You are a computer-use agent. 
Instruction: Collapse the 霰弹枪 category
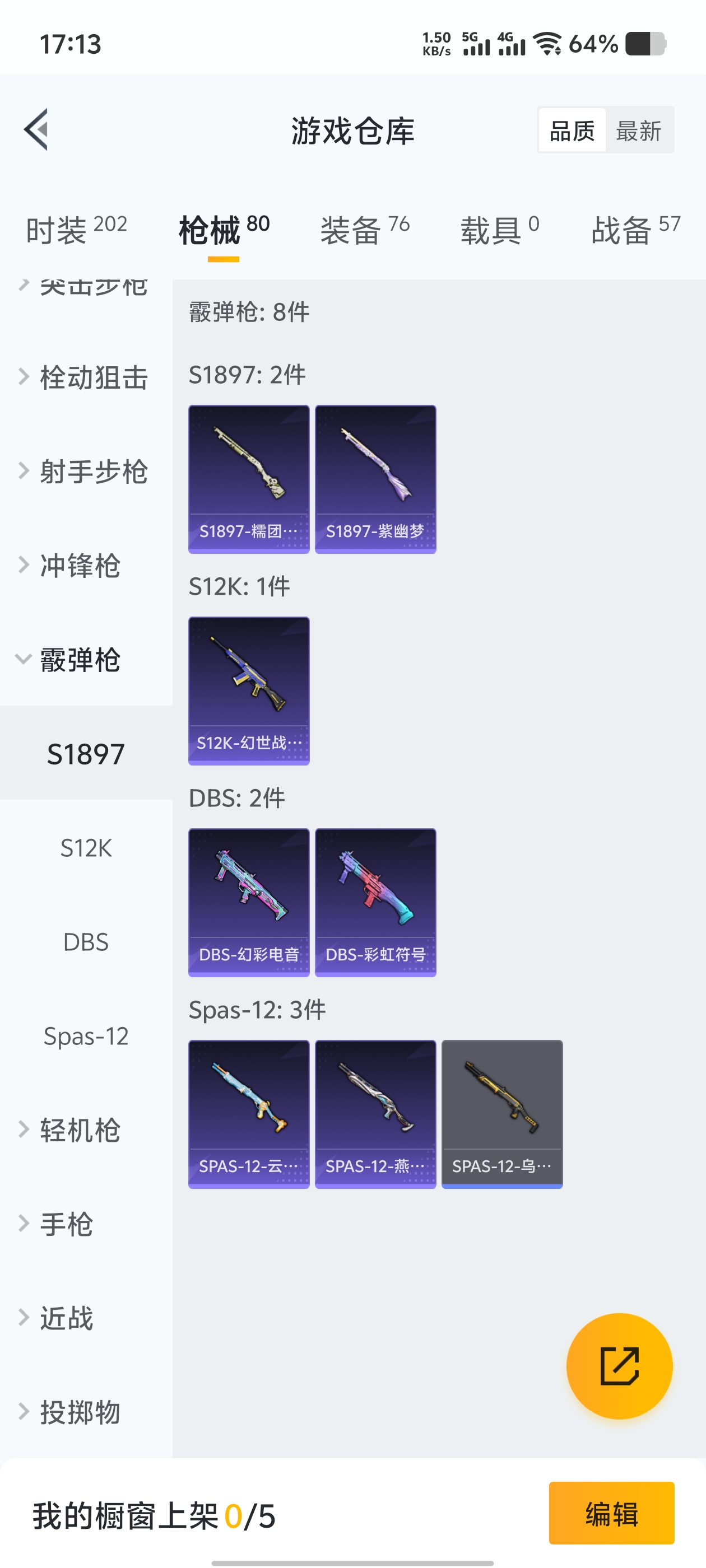[79, 660]
